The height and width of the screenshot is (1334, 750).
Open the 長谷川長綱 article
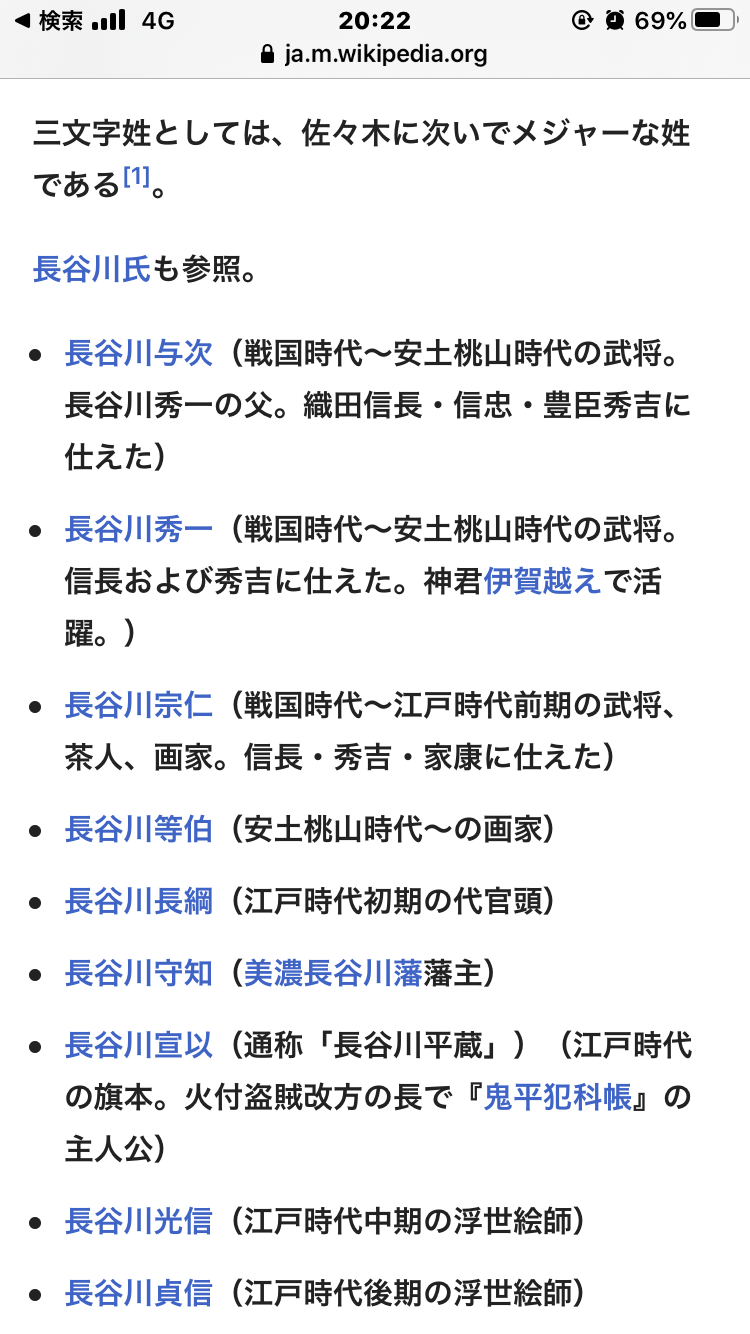tap(139, 901)
